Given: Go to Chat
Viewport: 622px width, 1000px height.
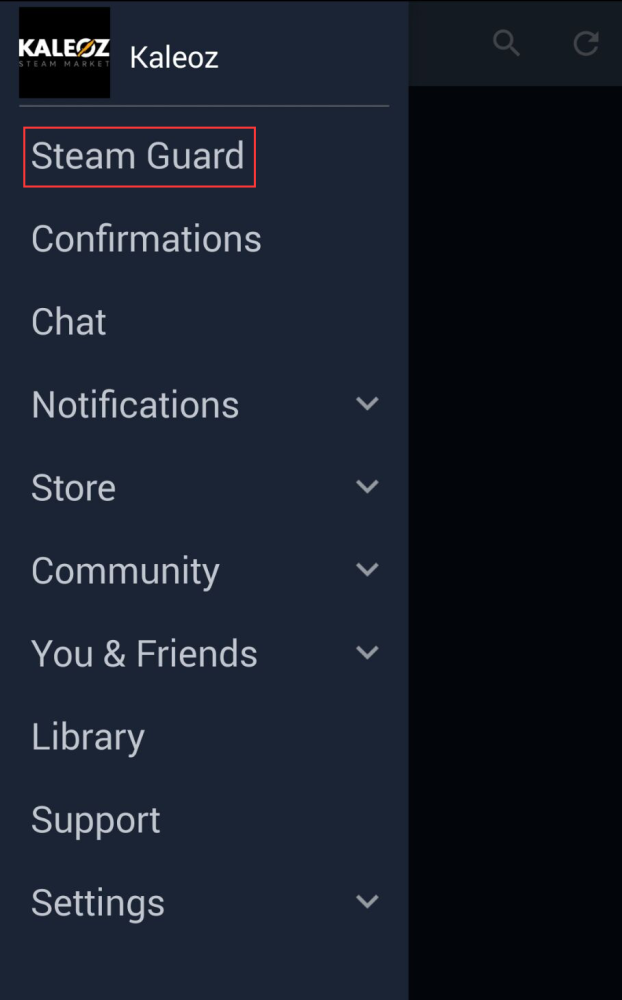Looking at the screenshot, I should pos(69,323).
